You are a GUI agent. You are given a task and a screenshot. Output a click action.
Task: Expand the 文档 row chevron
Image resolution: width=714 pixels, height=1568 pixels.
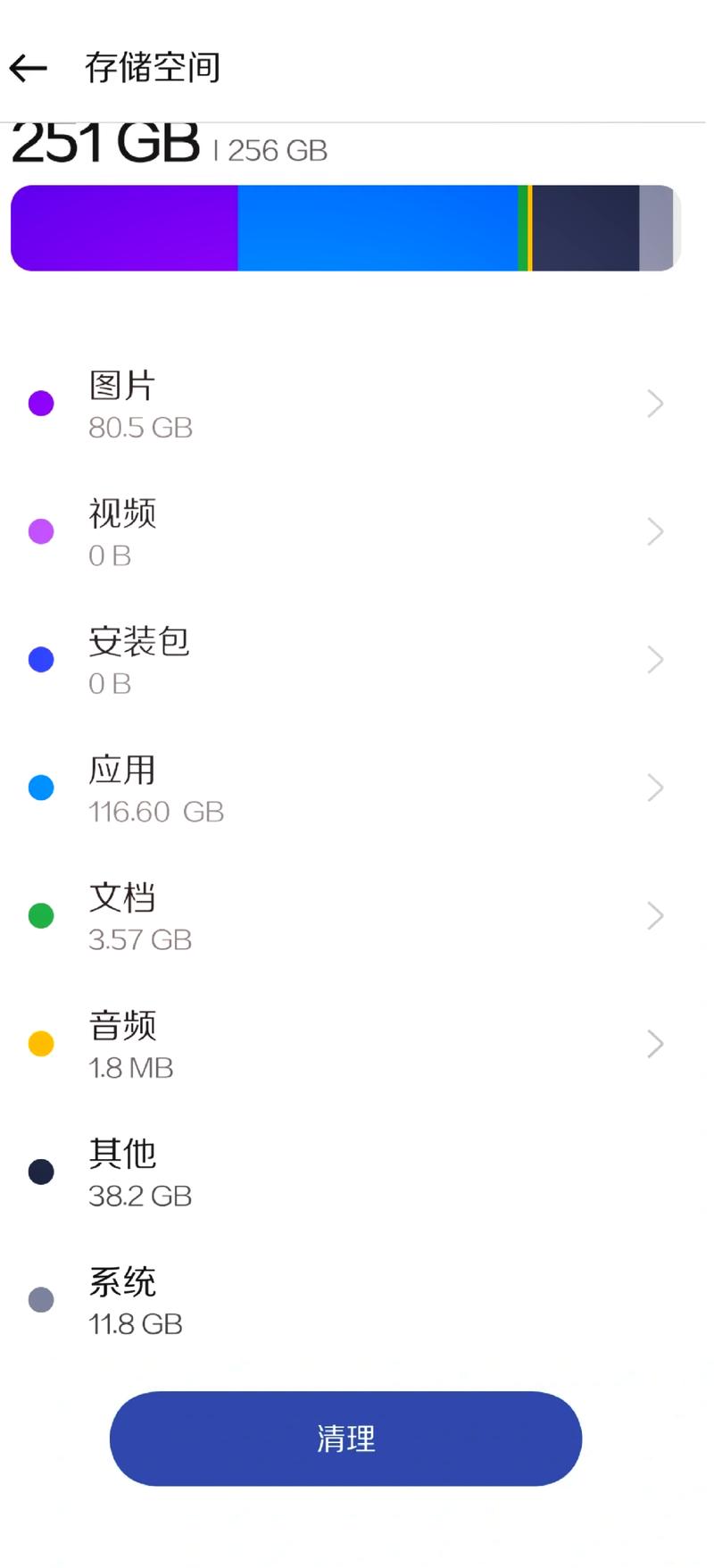[654, 915]
